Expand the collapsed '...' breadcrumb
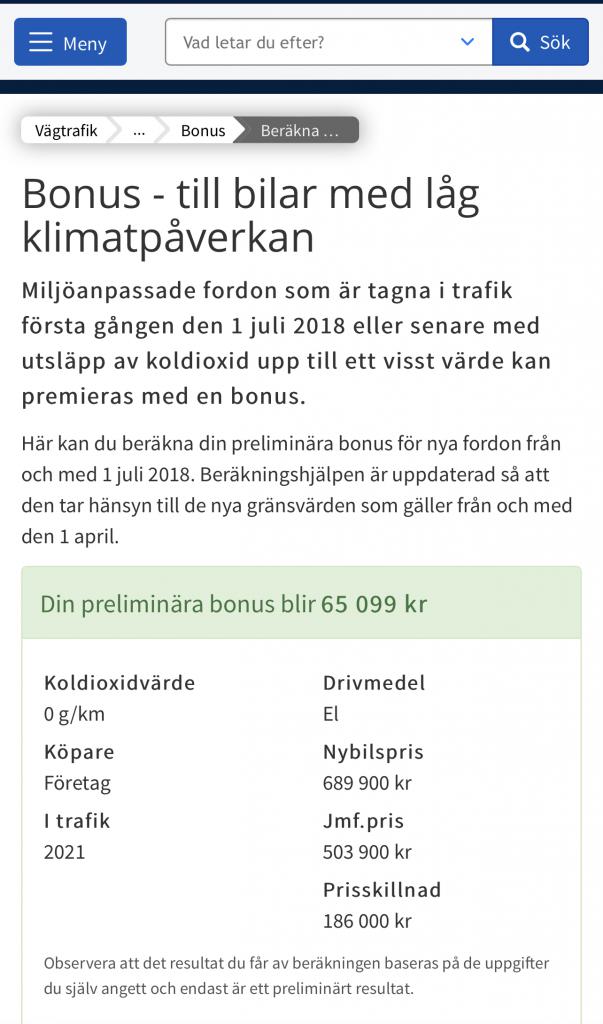603x1024 pixels. click(139, 131)
